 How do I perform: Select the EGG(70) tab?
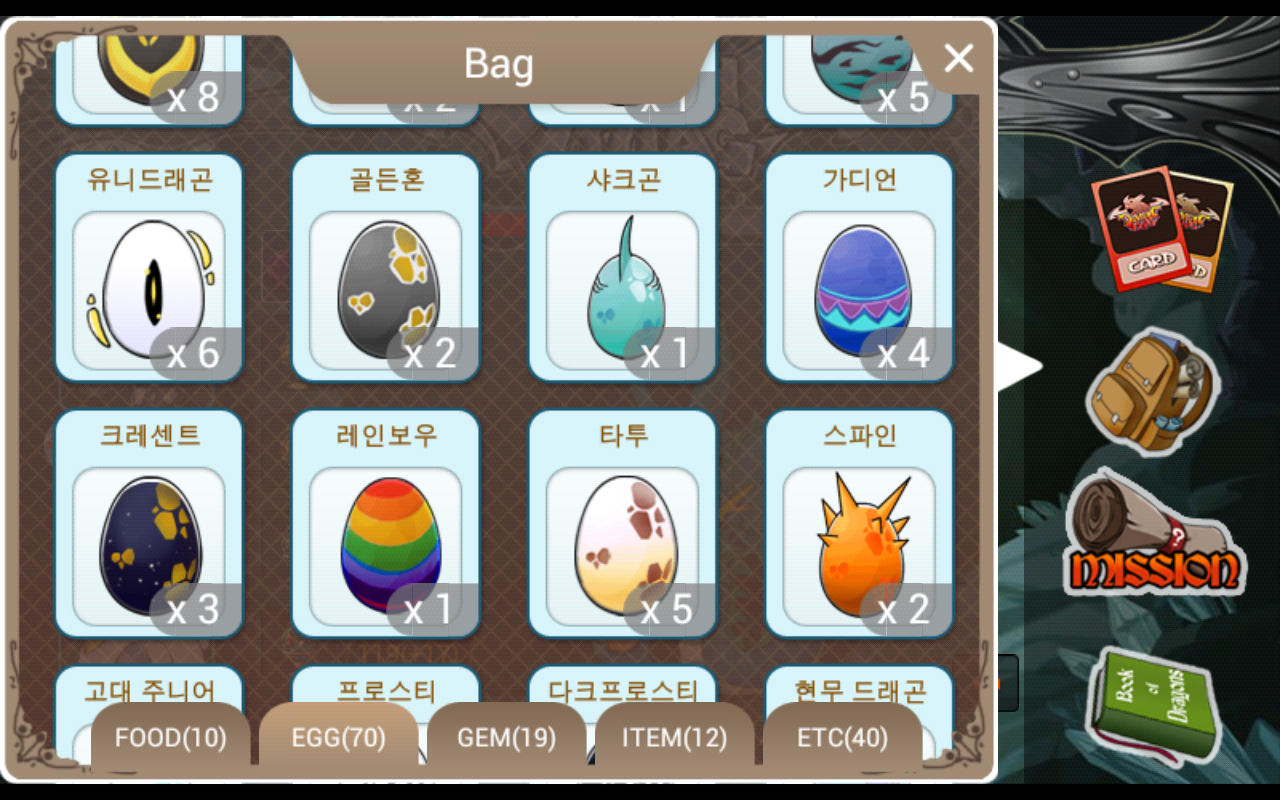[338, 738]
